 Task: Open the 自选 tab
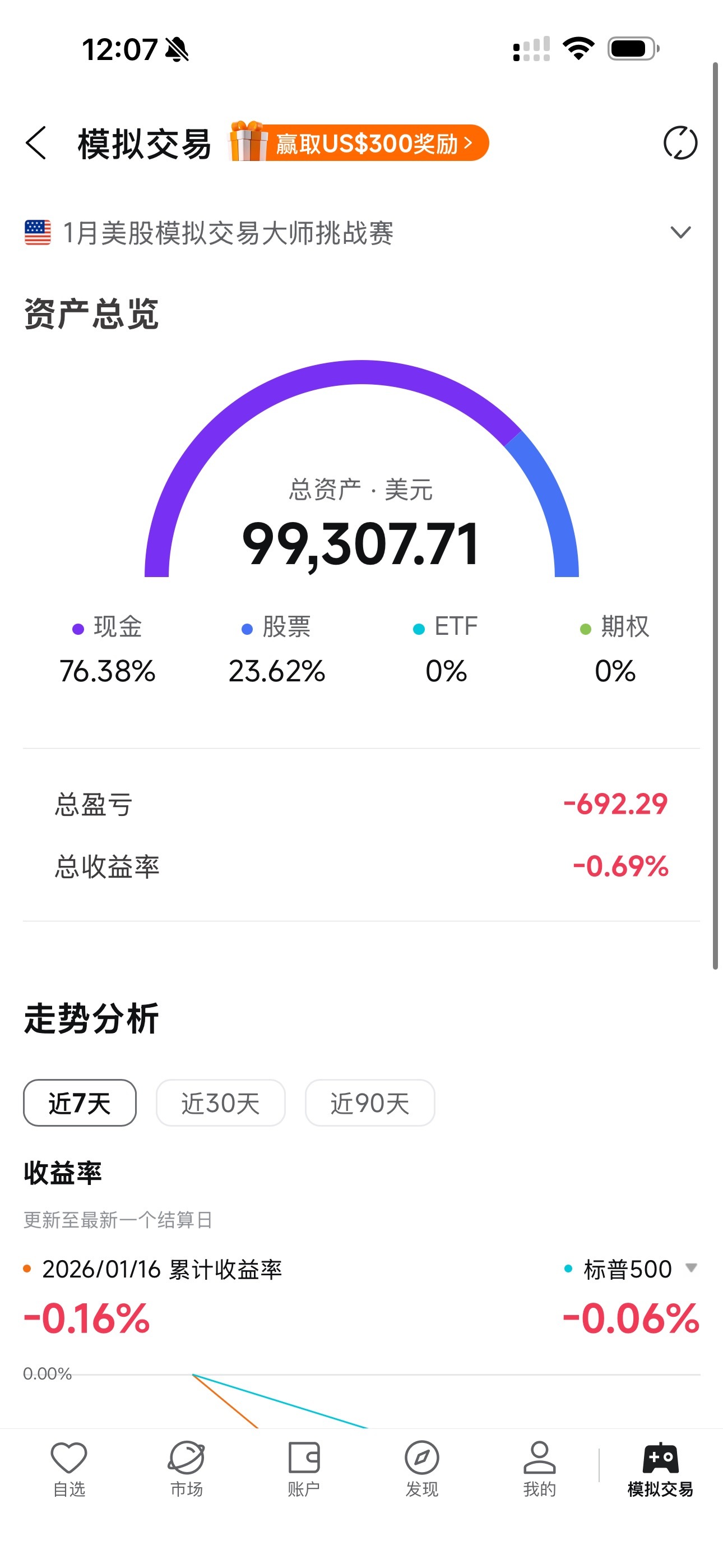pyautogui.click(x=69, y=1469)
